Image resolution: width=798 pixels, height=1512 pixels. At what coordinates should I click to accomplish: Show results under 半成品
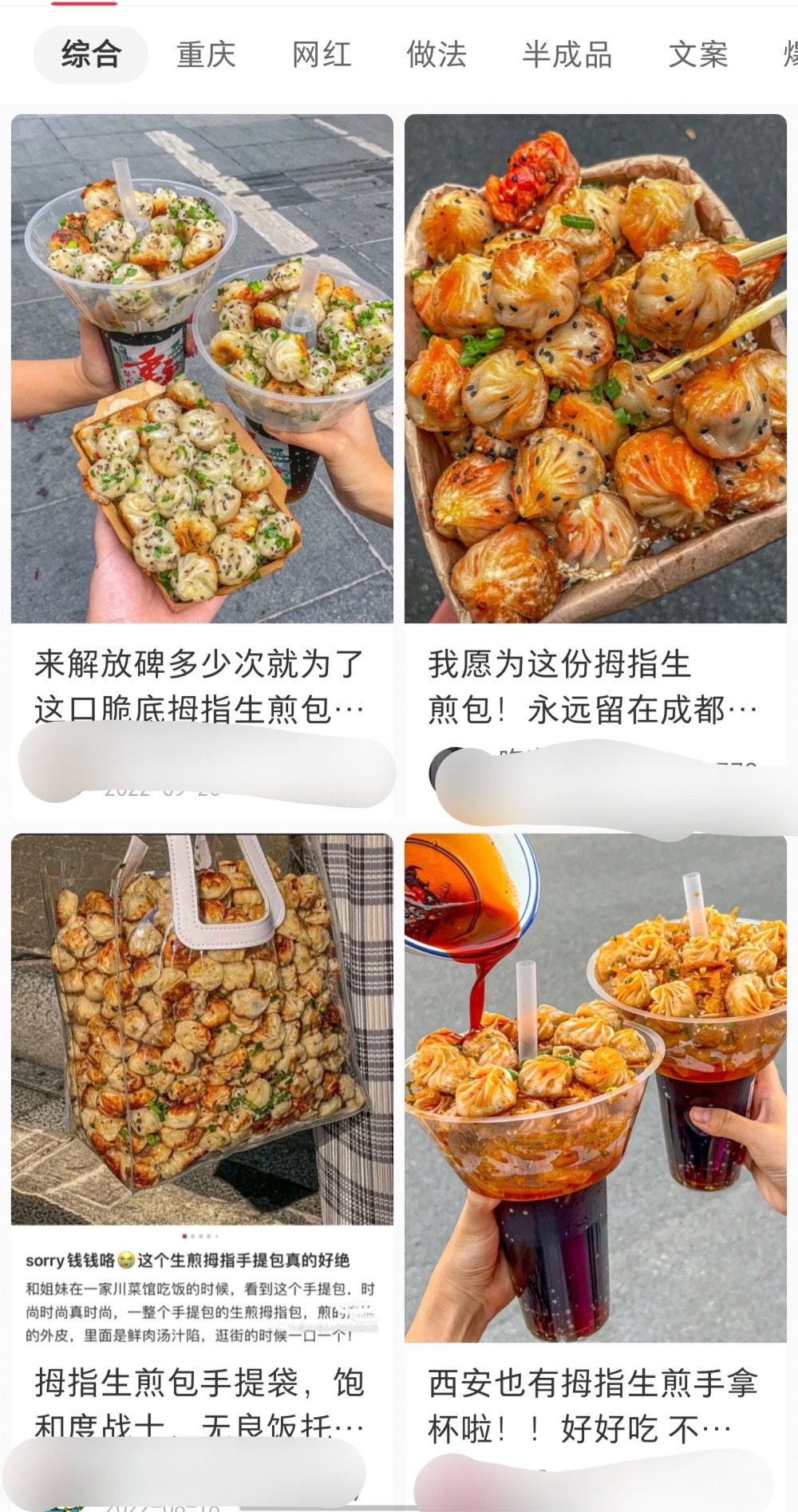click(567, 55)
